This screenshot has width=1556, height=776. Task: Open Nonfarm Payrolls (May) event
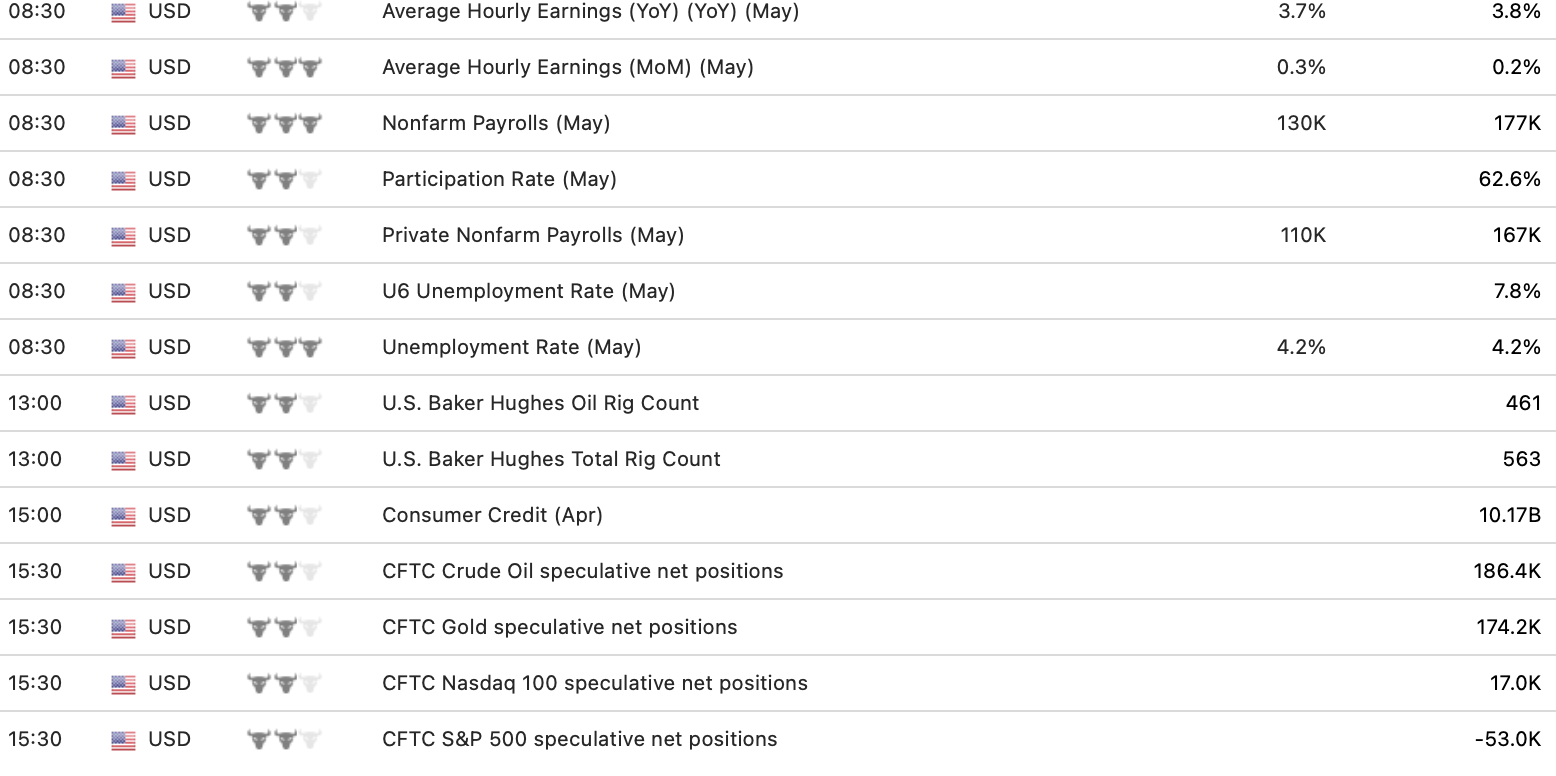495,123
